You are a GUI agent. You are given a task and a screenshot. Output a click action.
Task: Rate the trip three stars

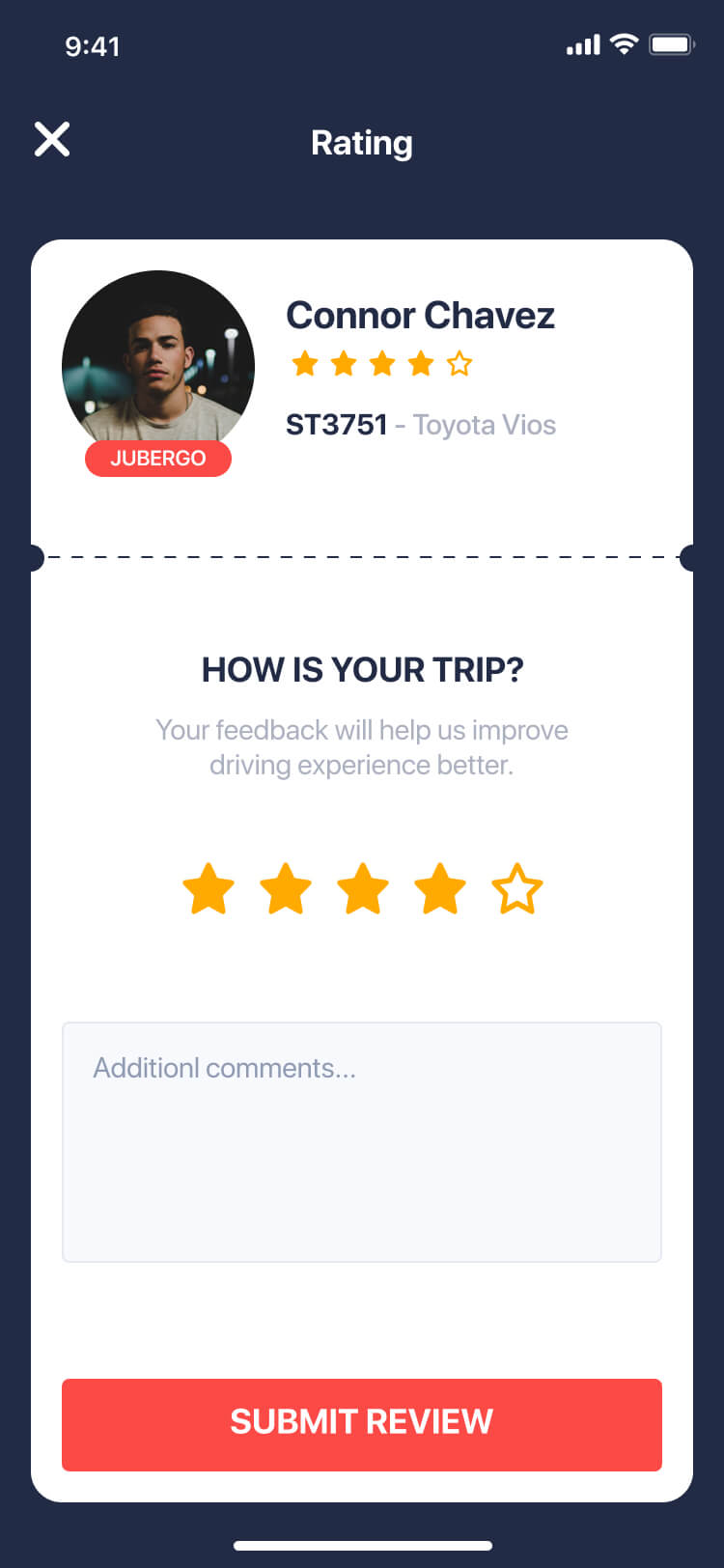(363, 889)
